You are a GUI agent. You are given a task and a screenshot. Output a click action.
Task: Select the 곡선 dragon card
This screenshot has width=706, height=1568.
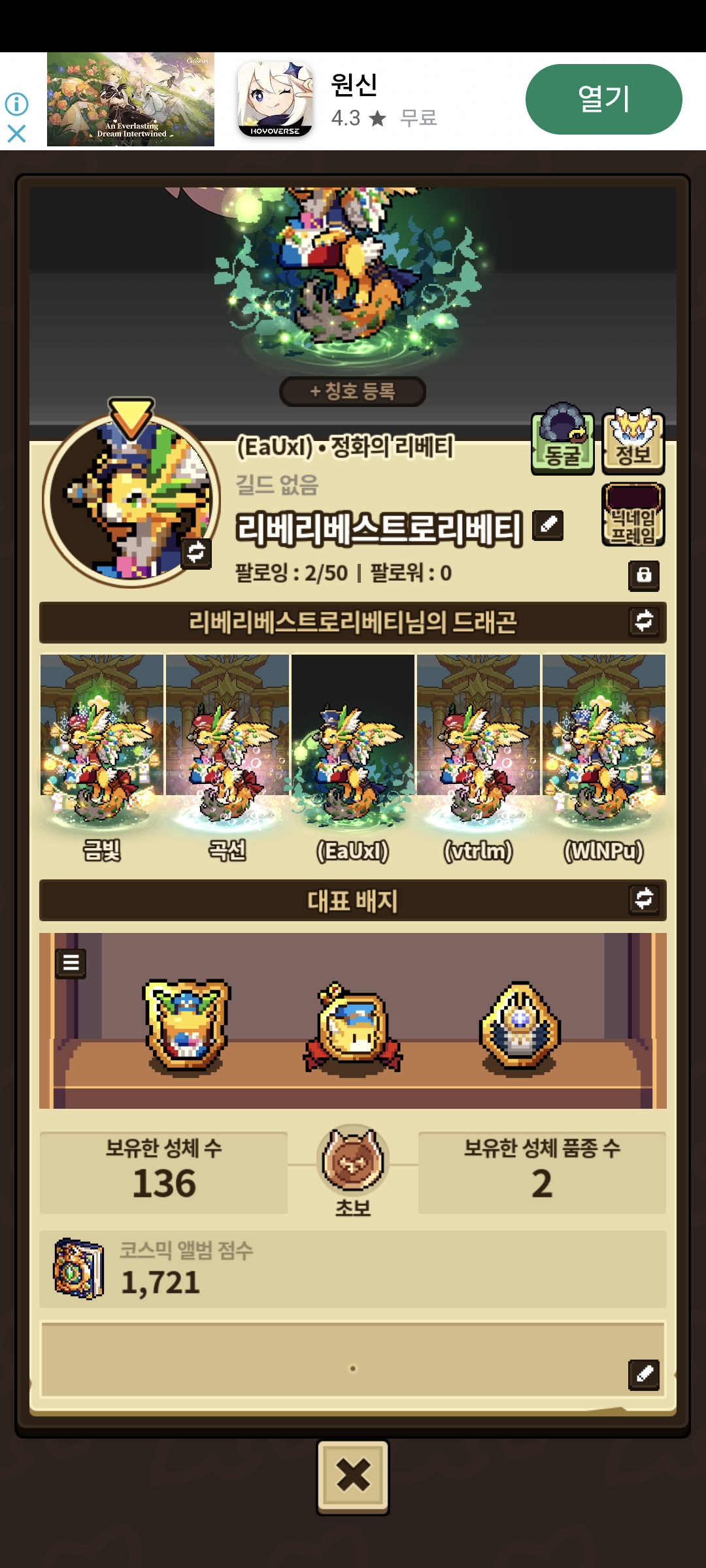(227, 760)
